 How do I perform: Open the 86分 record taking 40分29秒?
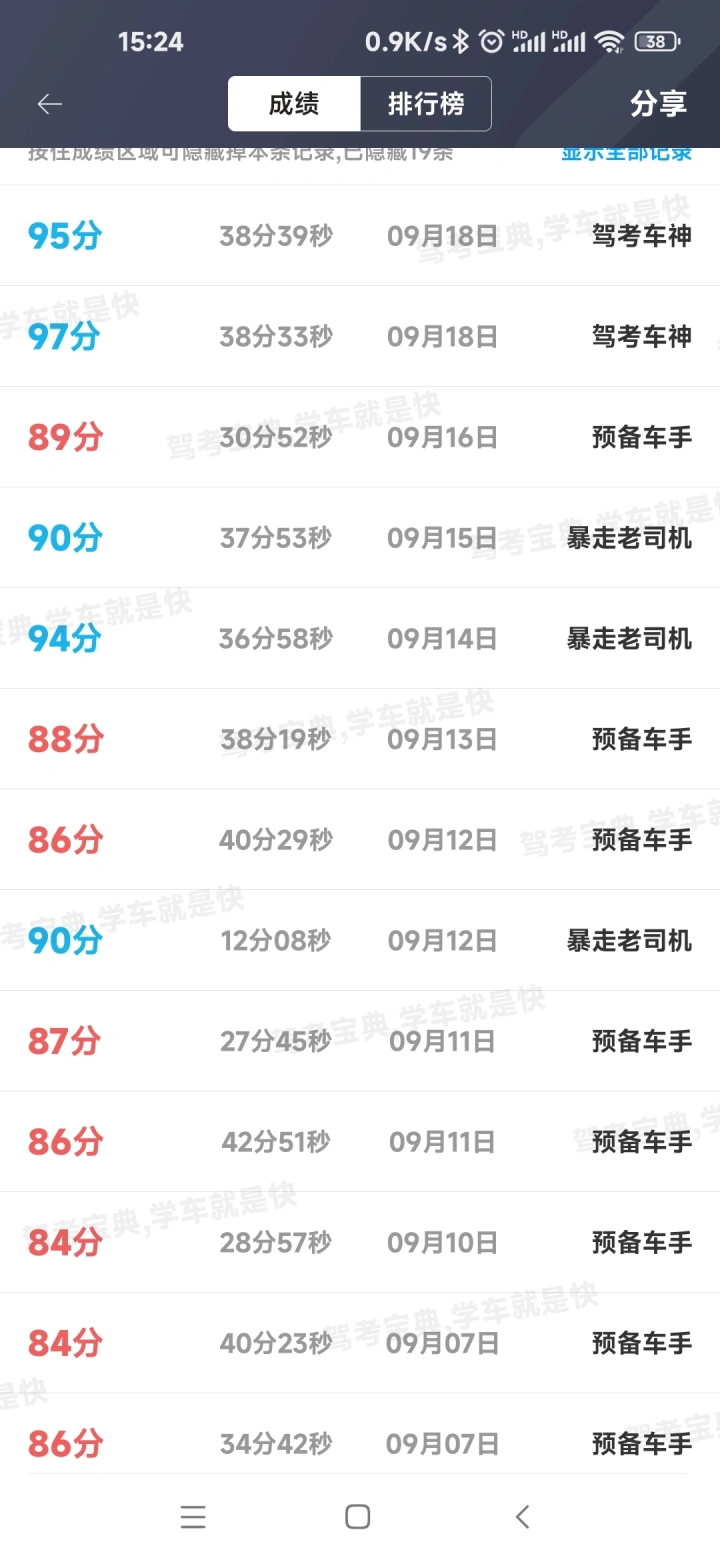click(360, 840)
